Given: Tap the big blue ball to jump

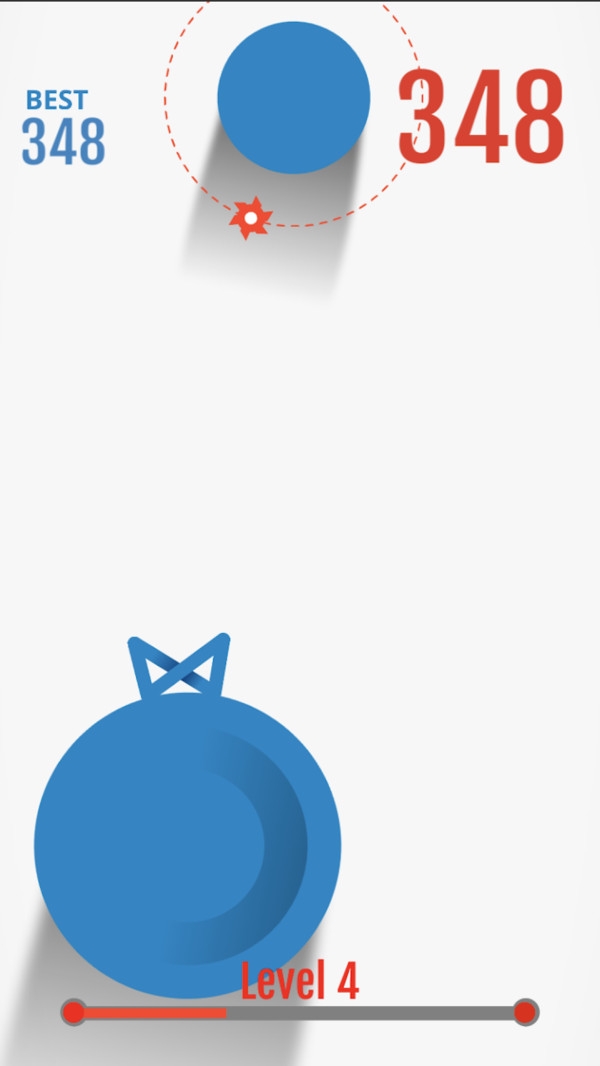Looking at the screenshot, I should (187, 845).
